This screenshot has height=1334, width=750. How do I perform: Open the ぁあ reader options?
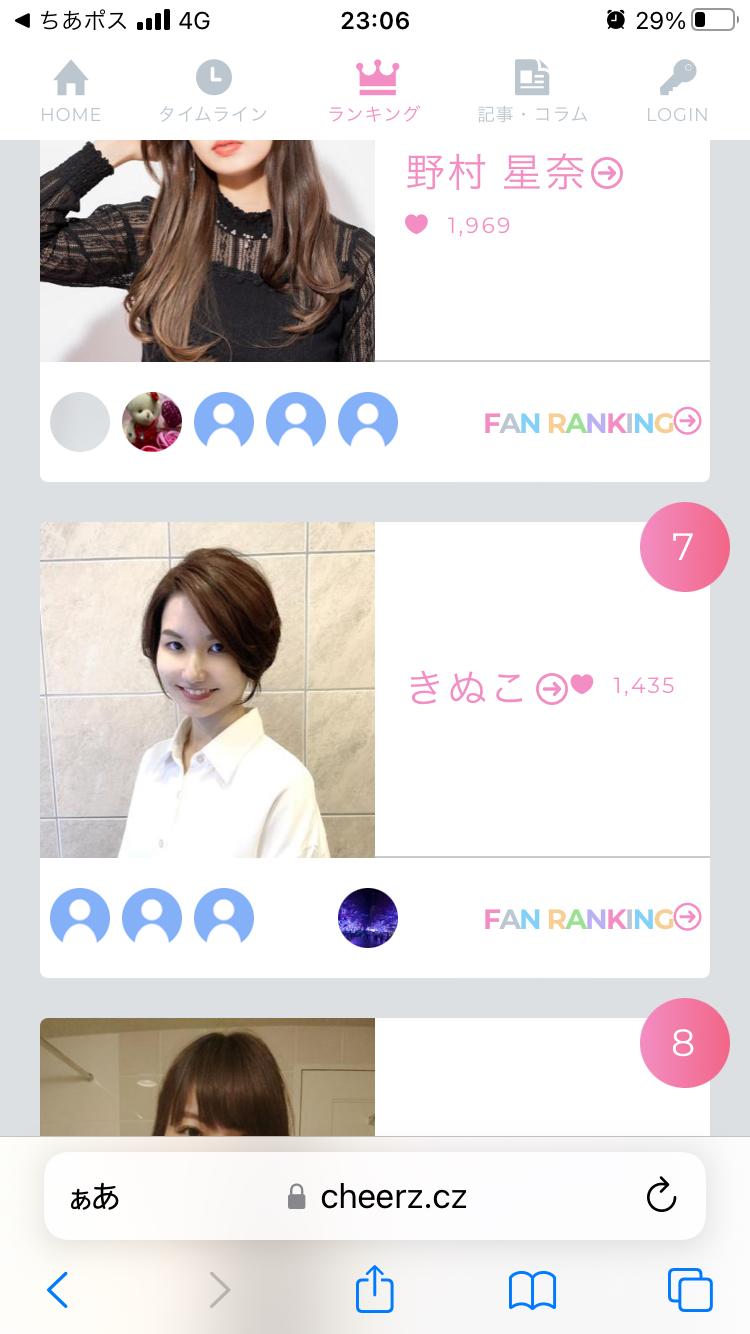pos(94,1197)
